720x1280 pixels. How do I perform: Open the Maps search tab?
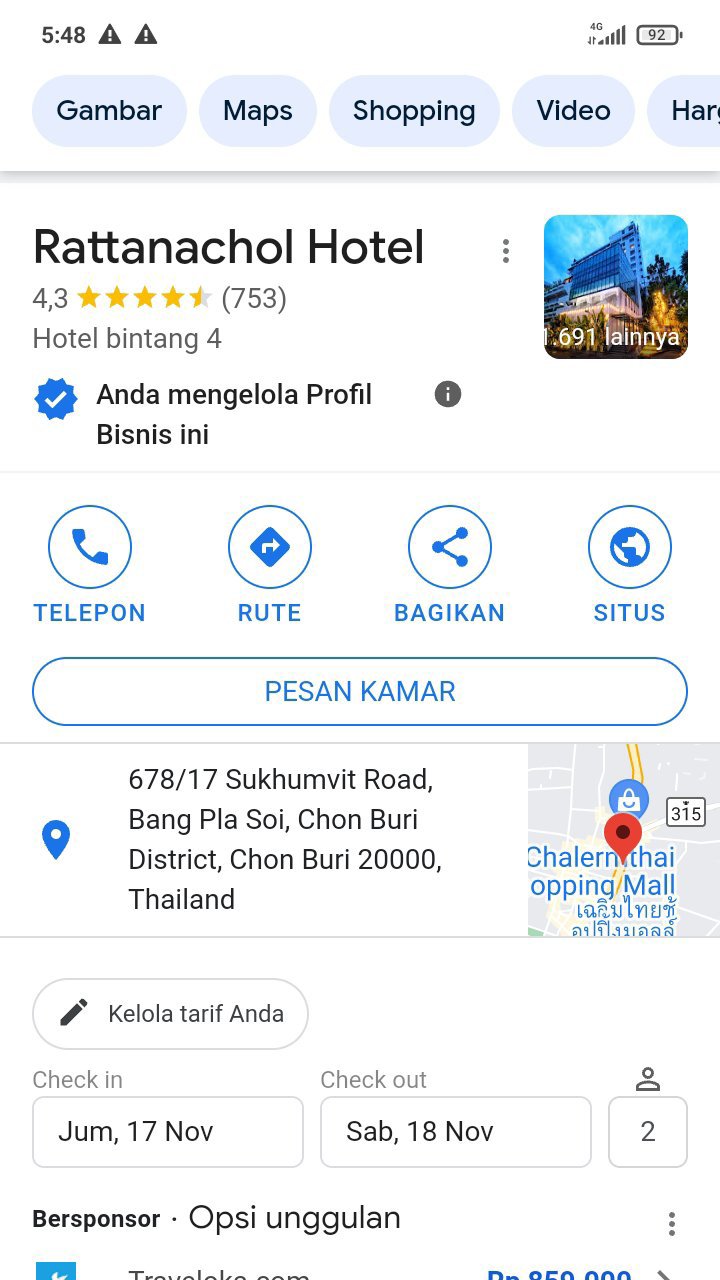258,111
